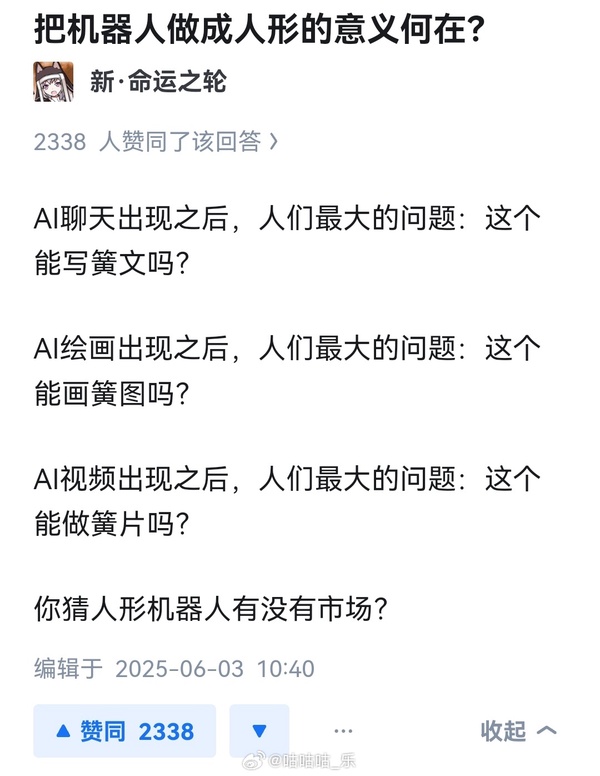
Task: View the 2338 people who upvoted this answer
Action: click(x=156, y=142)
